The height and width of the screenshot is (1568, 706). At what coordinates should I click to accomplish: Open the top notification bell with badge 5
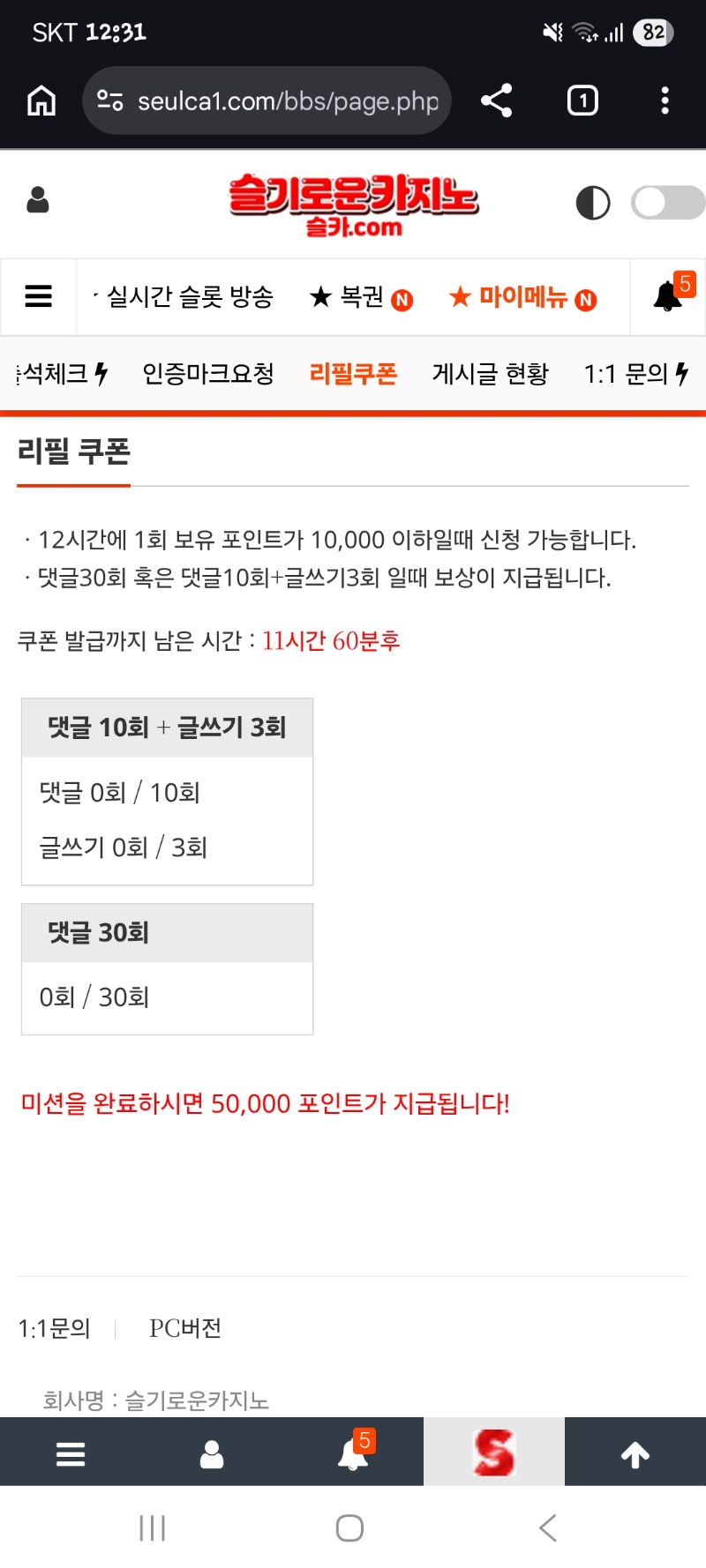668,295
